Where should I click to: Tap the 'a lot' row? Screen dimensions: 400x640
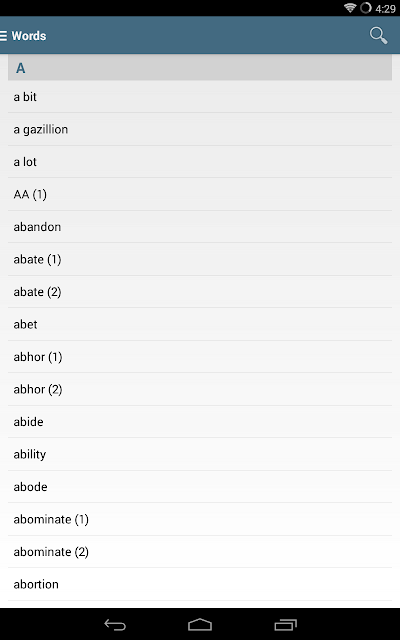coord(200,162)
